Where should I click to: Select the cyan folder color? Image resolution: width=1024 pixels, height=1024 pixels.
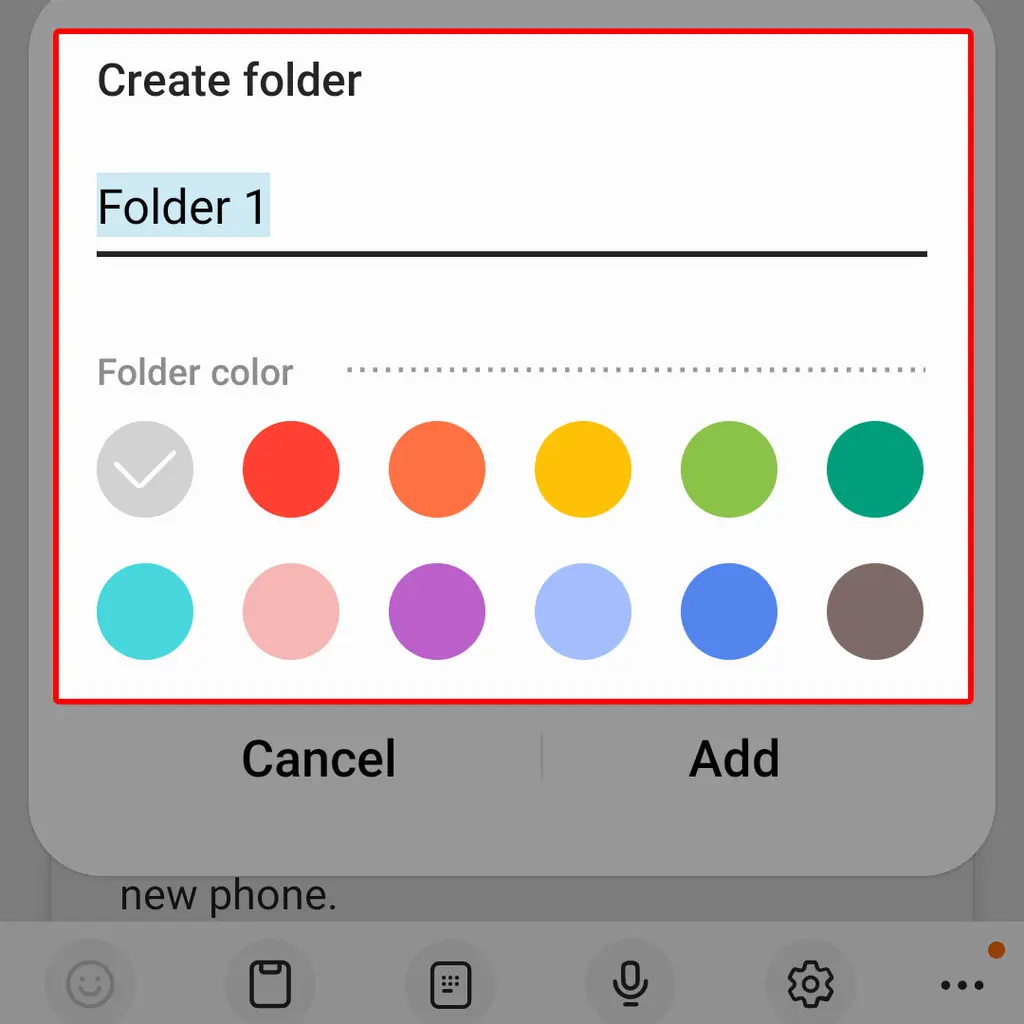click(x=145, y=611)
